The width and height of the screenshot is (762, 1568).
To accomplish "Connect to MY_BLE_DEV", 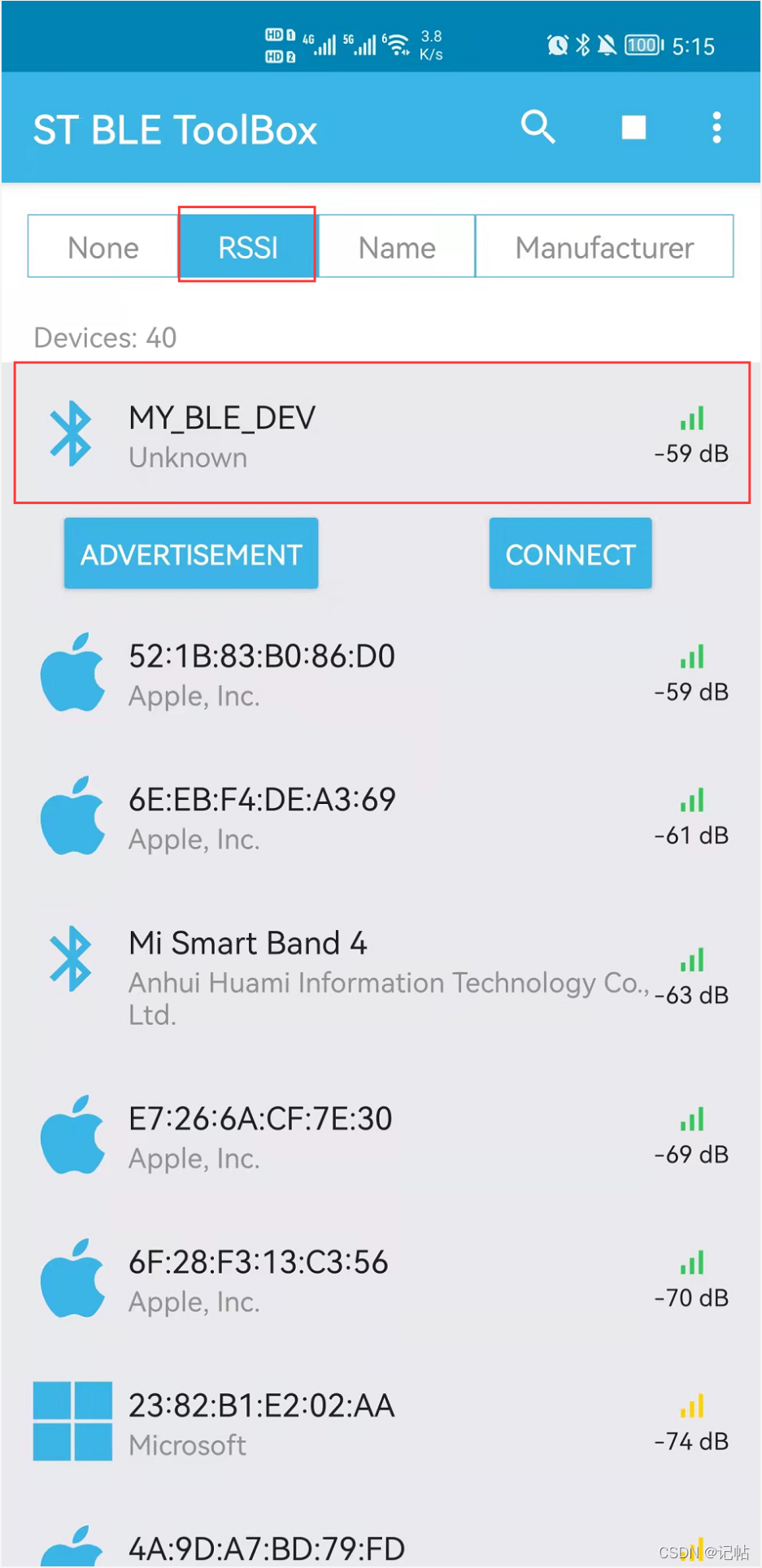I will click(x=570, y=554).
